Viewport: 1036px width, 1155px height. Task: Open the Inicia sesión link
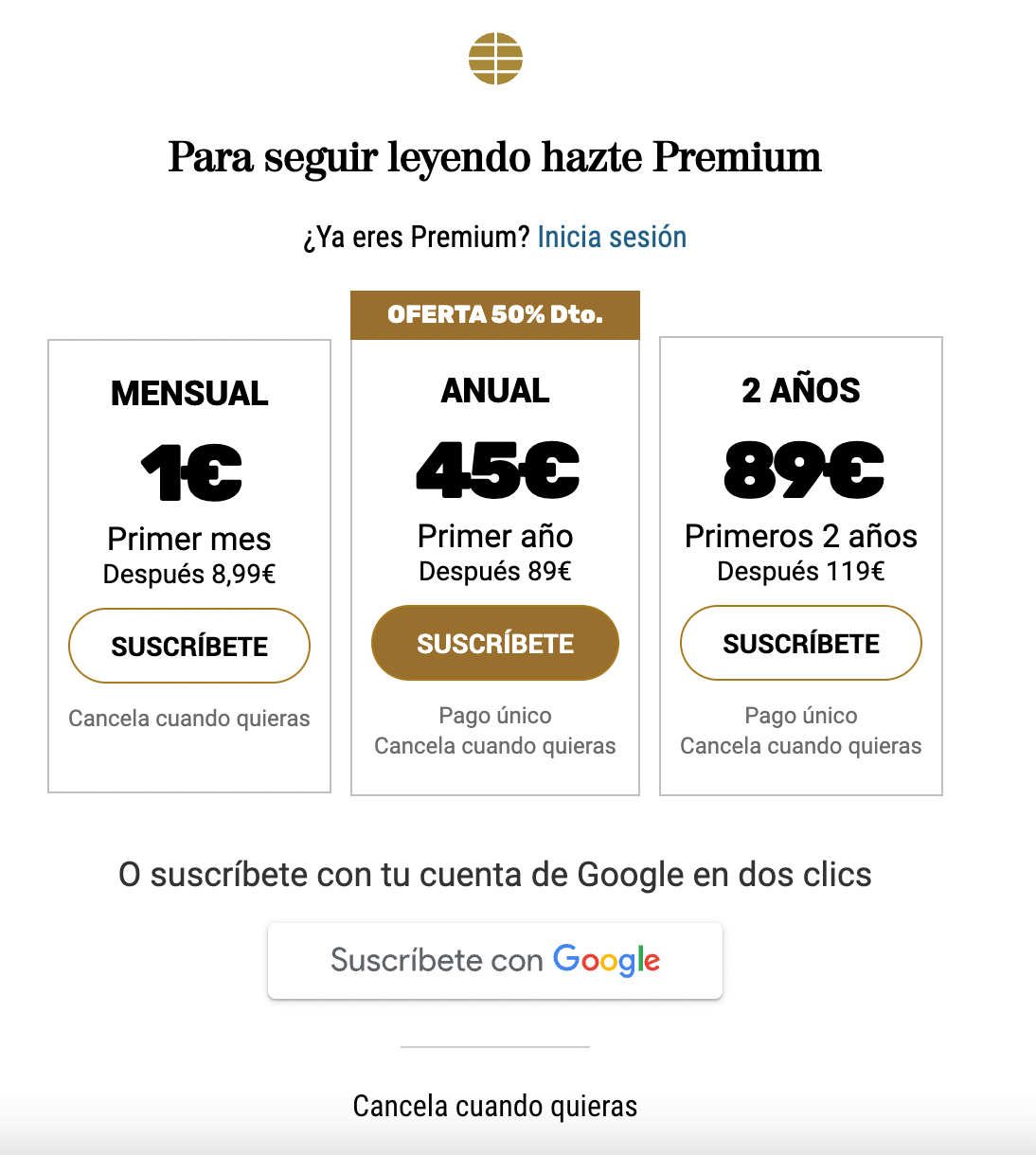[x=612, y=237]
